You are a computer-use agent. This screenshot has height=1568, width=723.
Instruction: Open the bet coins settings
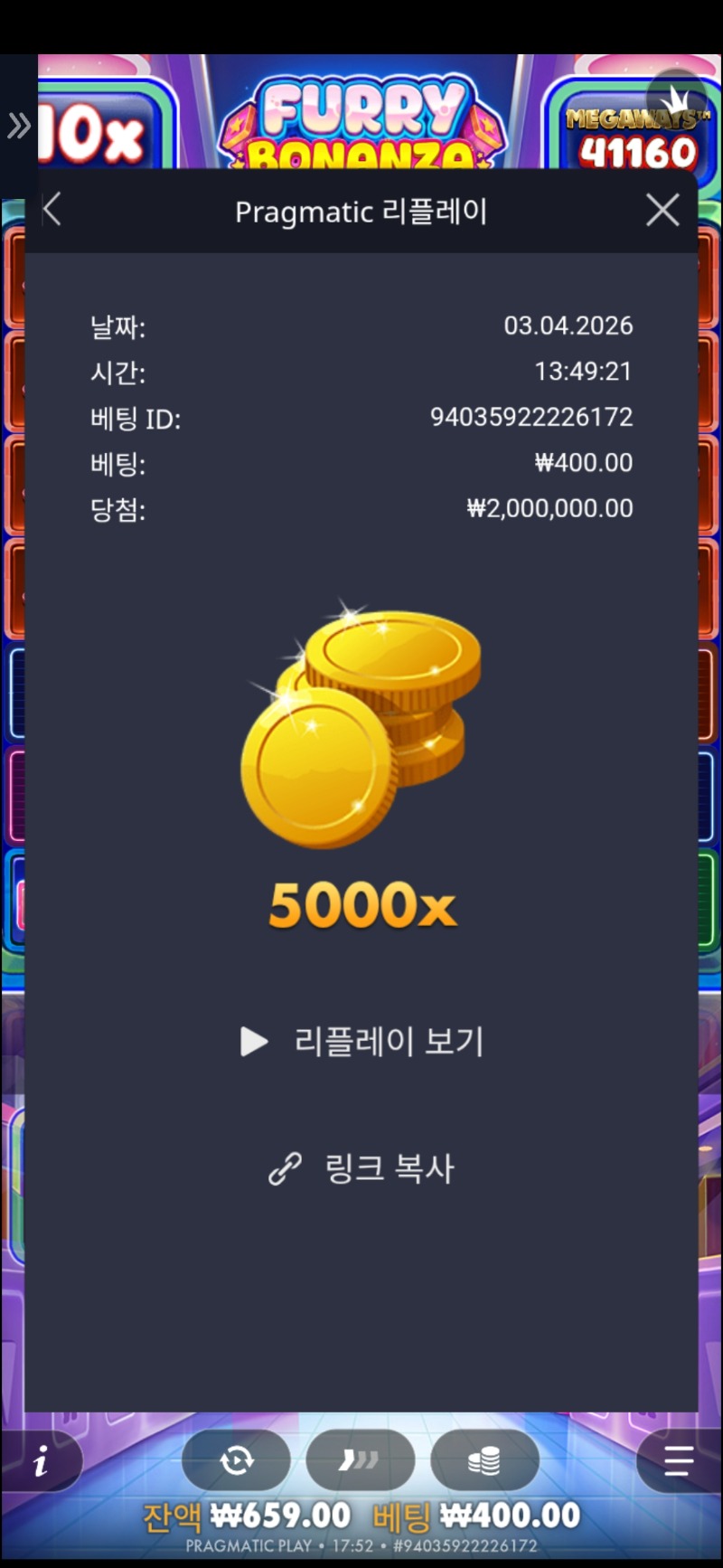484,1460
